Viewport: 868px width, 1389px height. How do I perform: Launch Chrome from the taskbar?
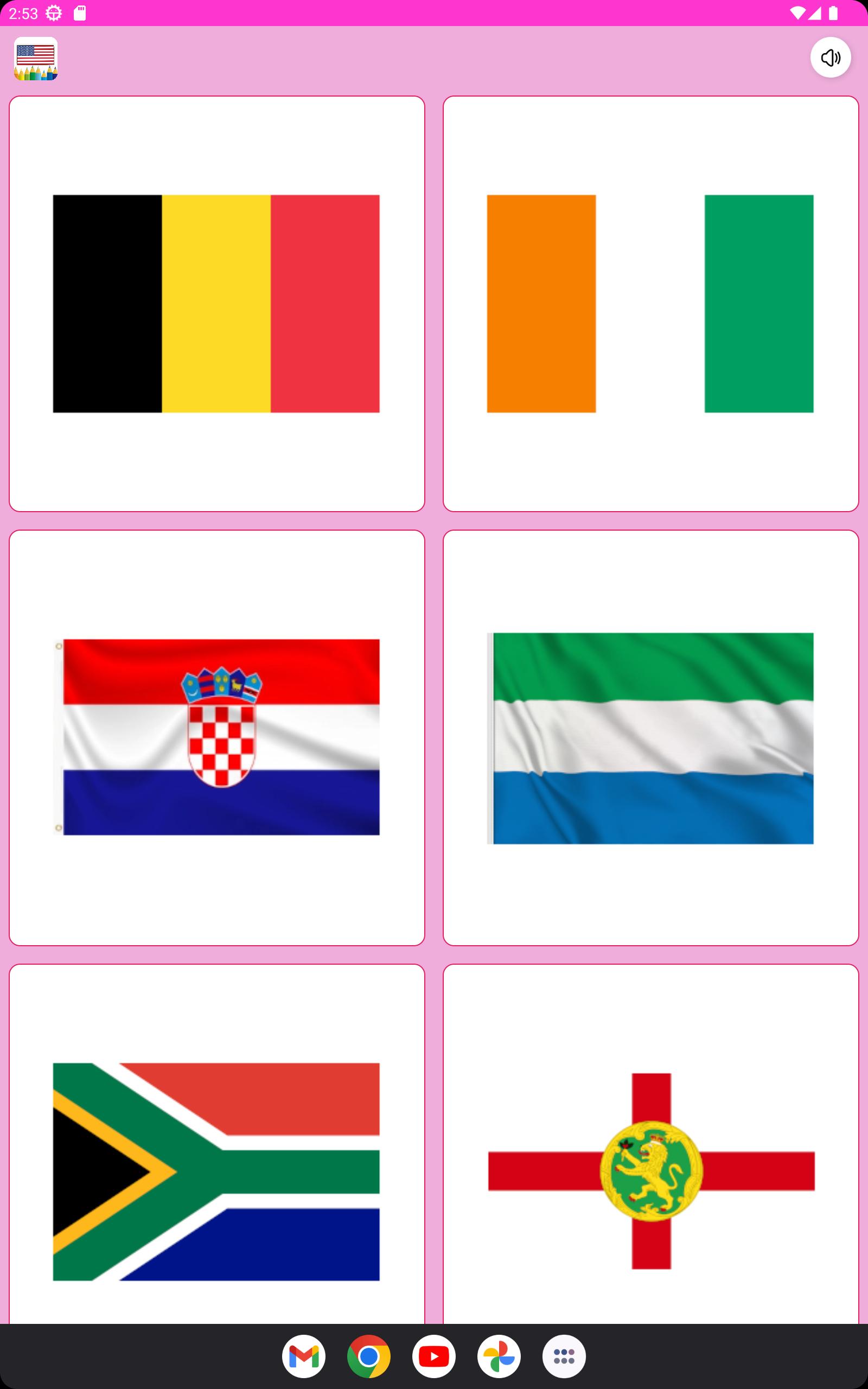(368, 1356)
